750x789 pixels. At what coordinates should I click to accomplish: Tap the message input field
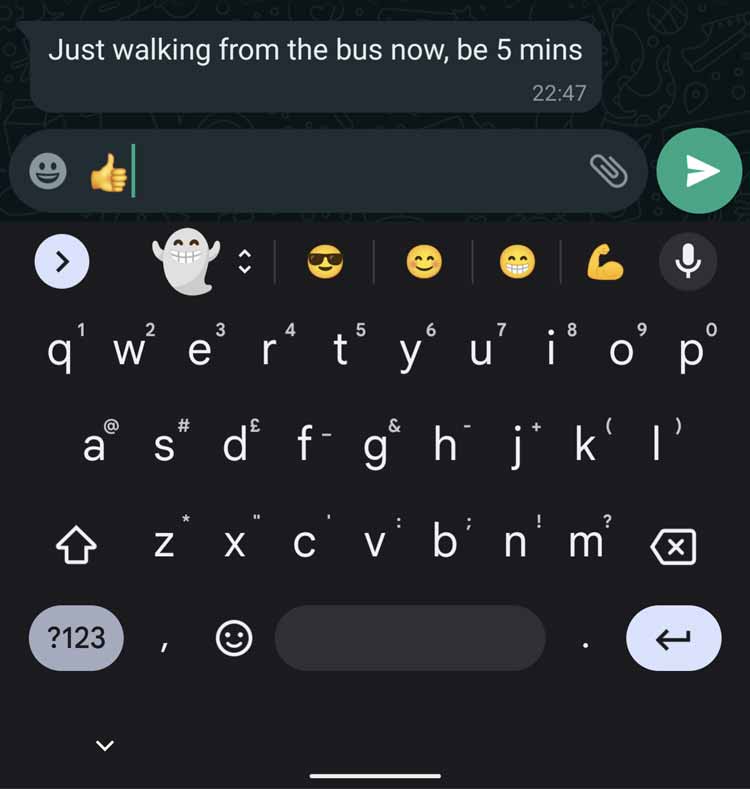(350, 172)
